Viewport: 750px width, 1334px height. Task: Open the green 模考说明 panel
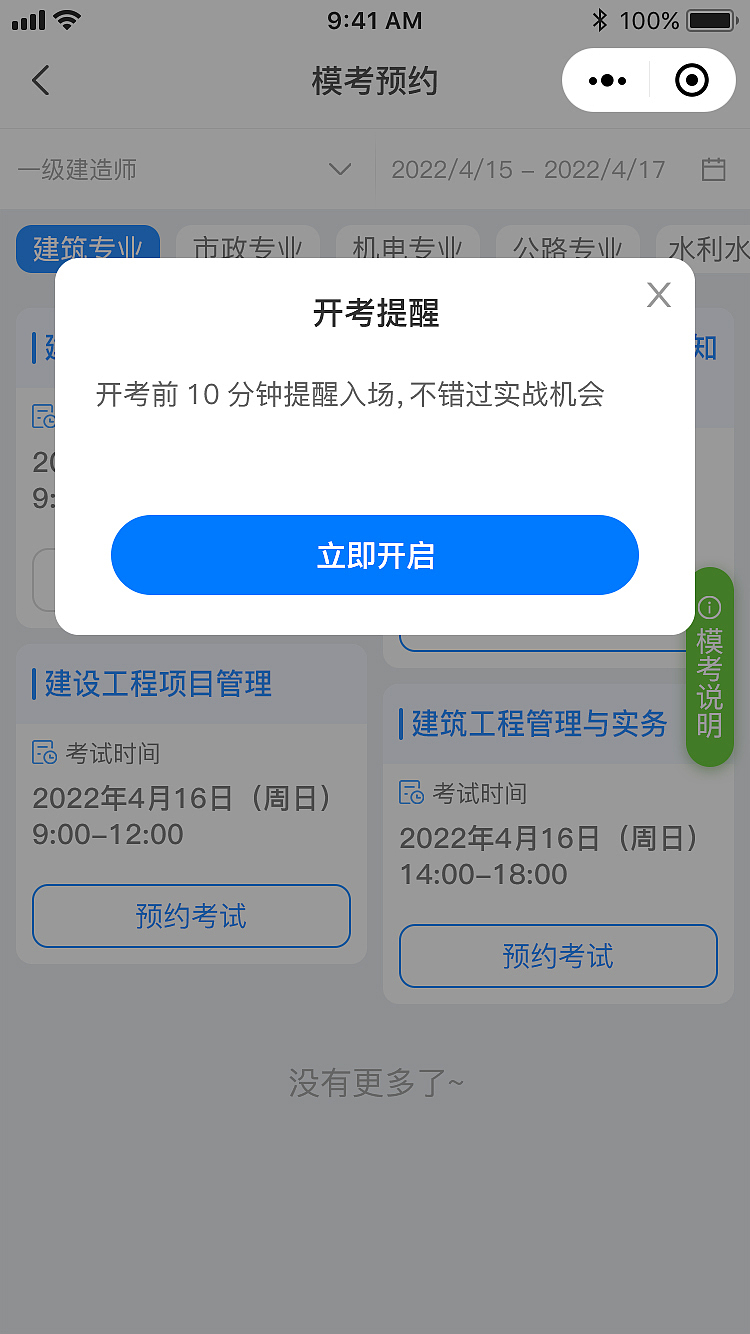(x=710, y=690)
